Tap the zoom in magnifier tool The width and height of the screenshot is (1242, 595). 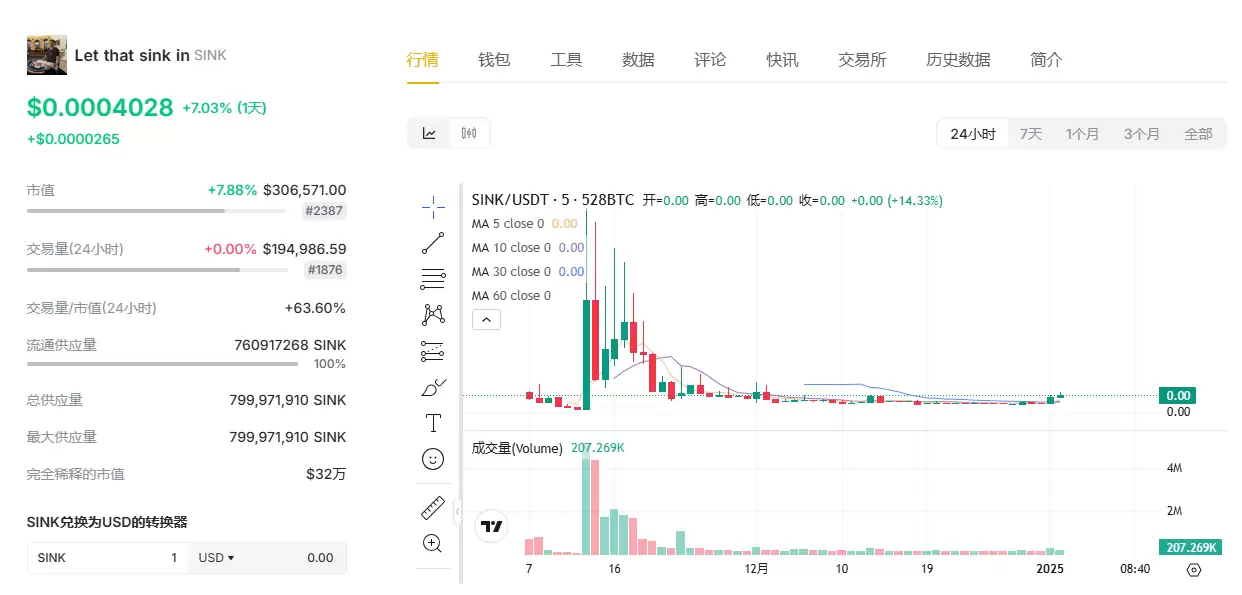click(x=433, y=544)
